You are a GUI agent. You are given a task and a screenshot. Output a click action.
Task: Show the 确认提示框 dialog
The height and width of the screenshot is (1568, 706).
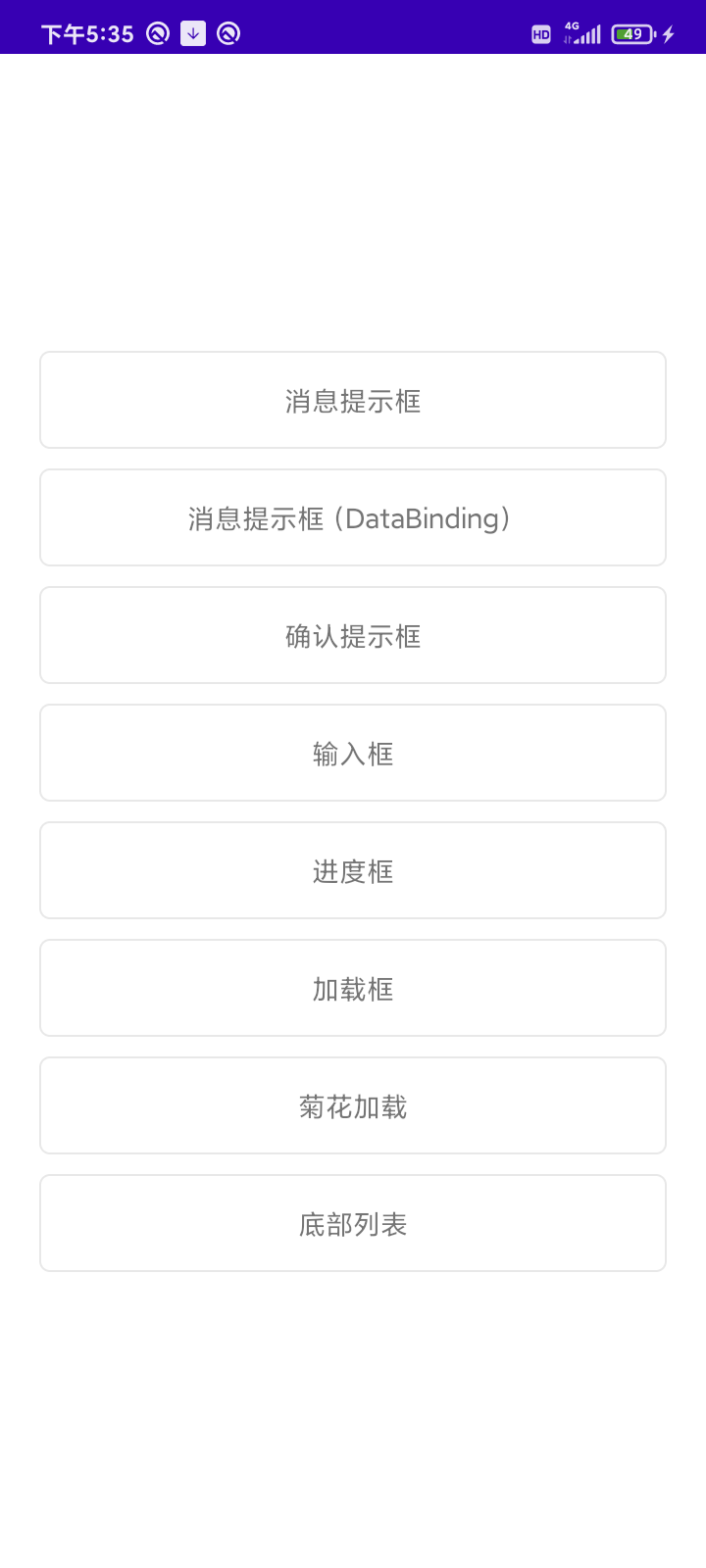[353, 635]
